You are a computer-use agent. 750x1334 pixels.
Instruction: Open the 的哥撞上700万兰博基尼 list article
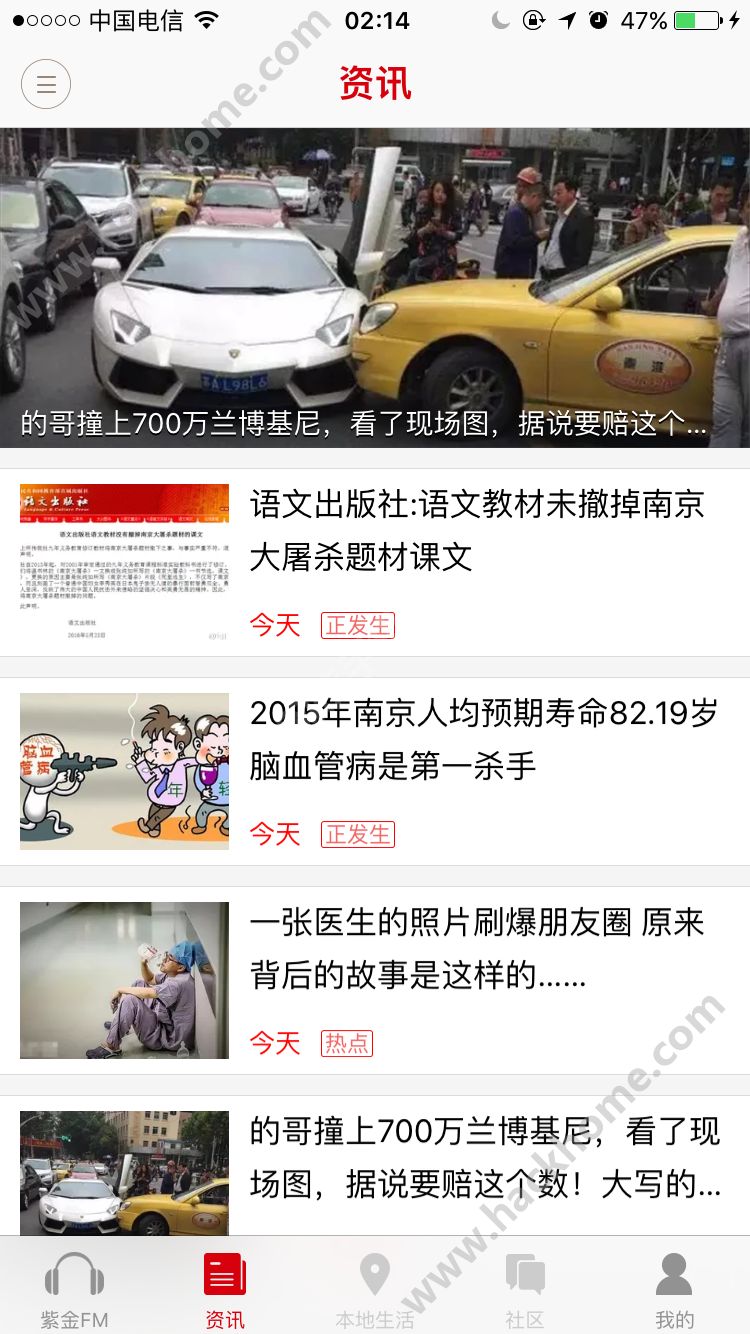(484, 1158)
